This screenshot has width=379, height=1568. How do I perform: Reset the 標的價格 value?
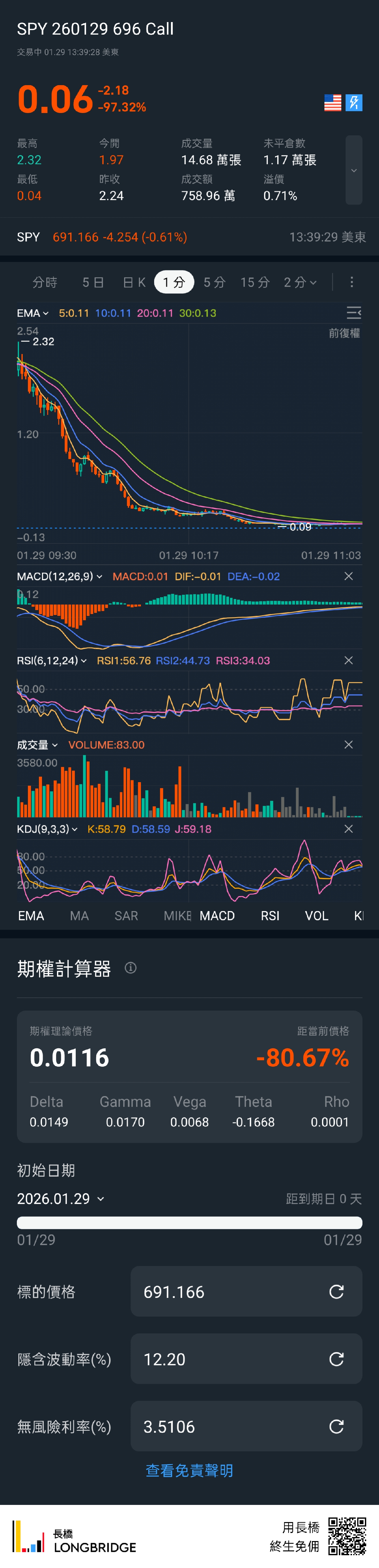336,1292
